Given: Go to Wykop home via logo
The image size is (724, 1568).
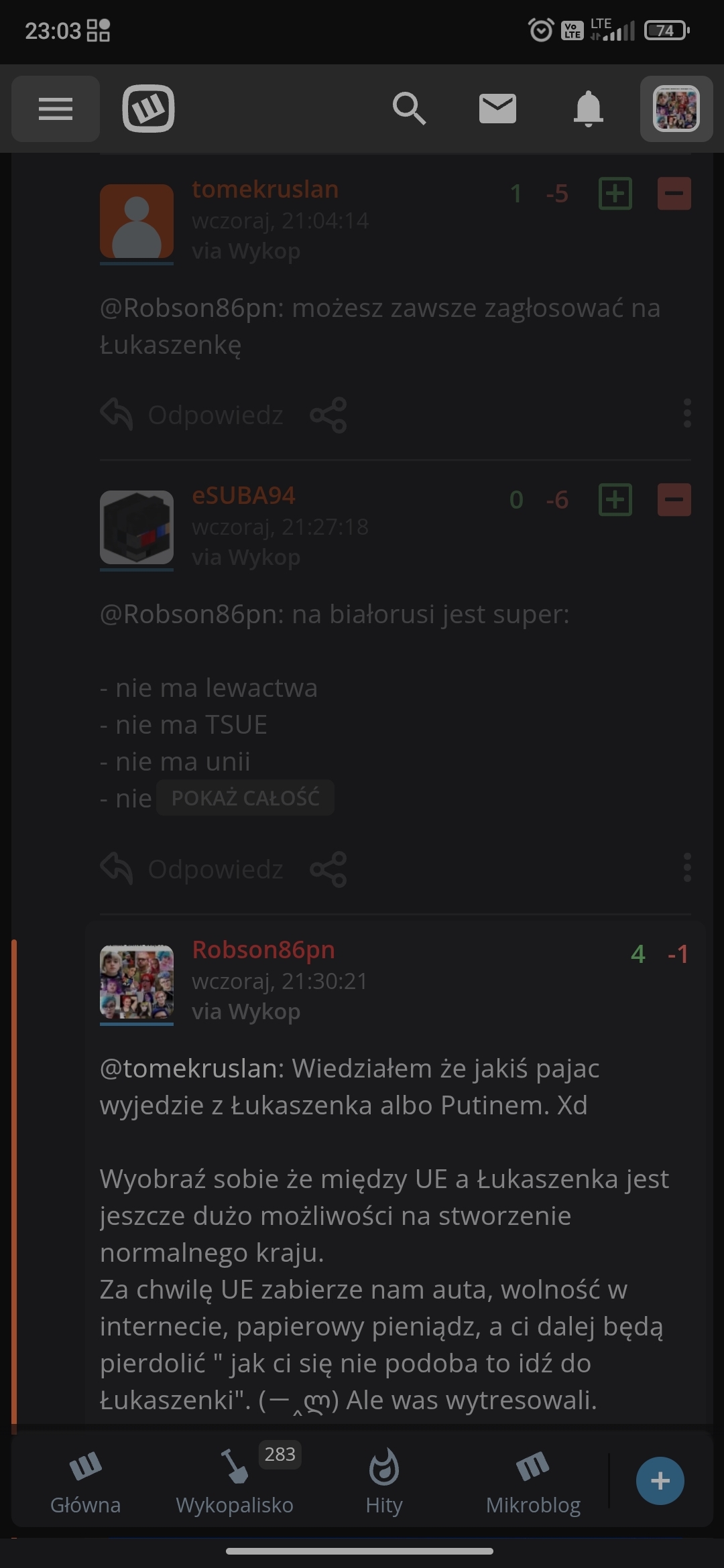Looking at the screenshot, I should 148,109.
